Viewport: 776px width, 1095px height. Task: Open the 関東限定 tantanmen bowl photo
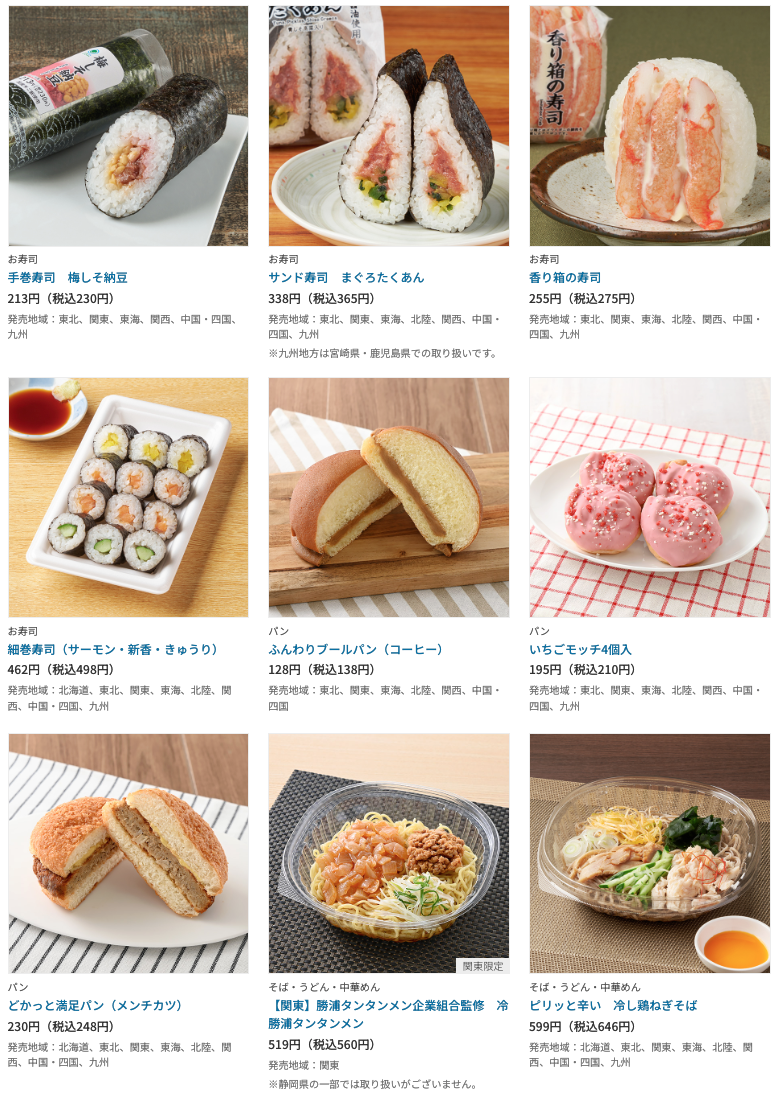[388, 853]
